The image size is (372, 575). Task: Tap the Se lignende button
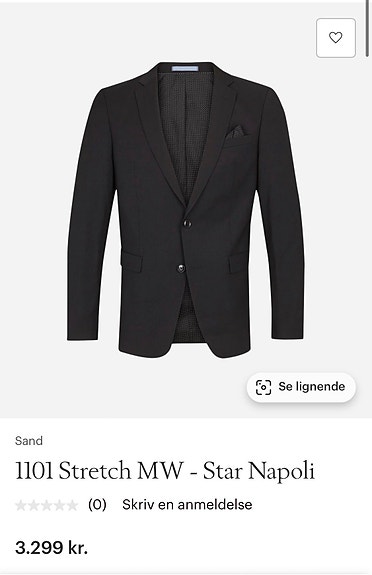(x=301, y=387)
